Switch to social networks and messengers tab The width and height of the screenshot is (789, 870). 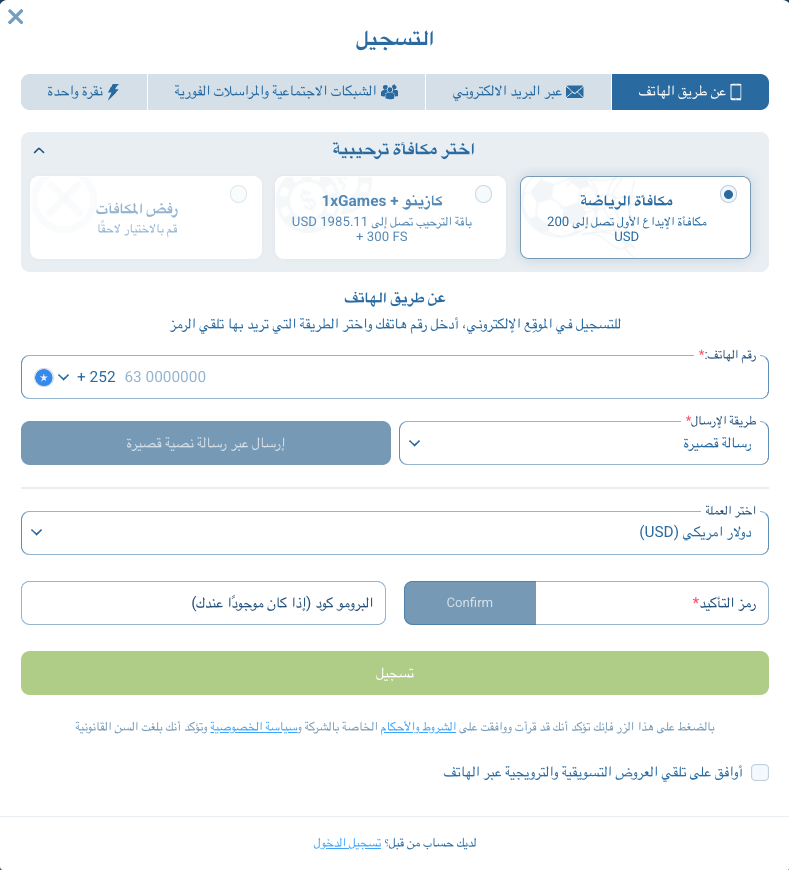(x=286, y=92)
